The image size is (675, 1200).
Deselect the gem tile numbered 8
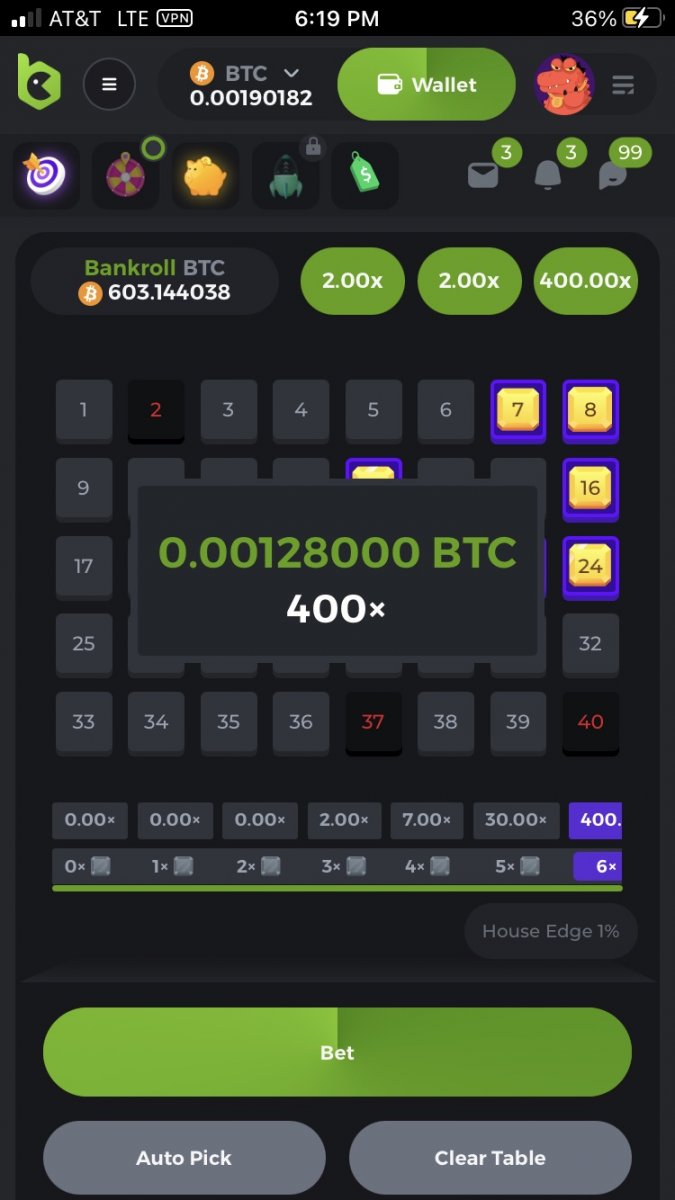590,409
